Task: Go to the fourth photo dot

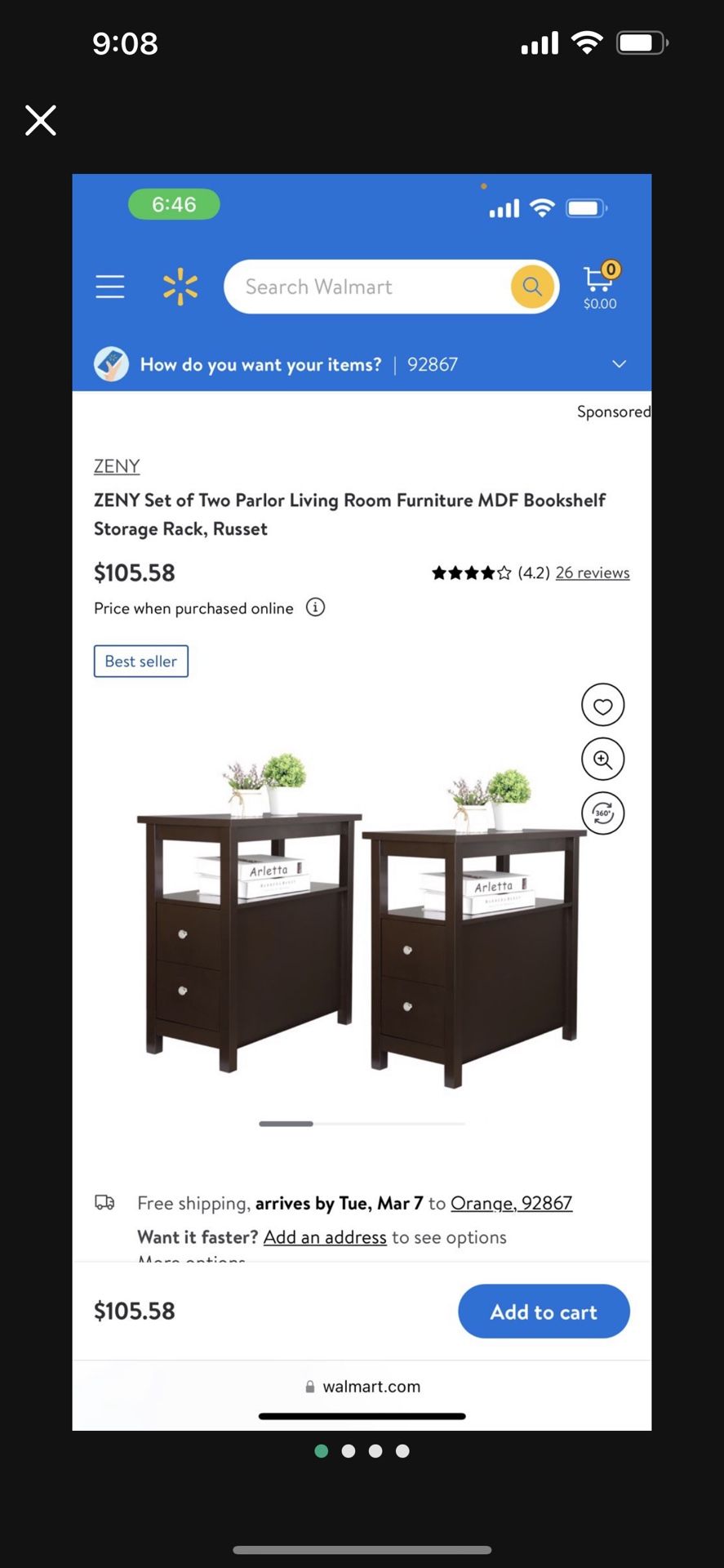Action: point(402,1451)
